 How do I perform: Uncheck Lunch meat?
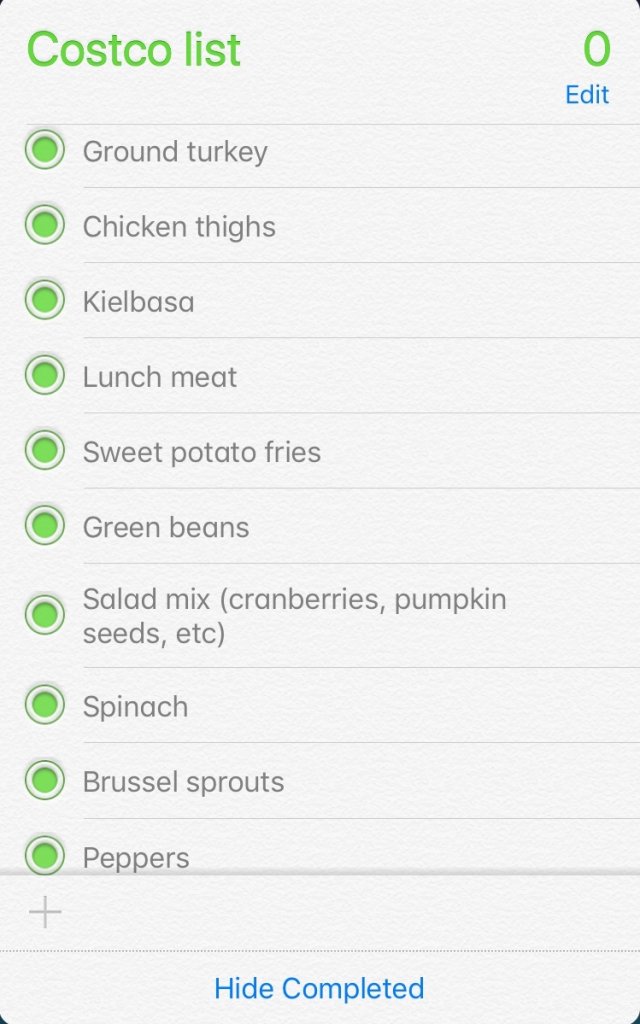click(x=45, y=375)
